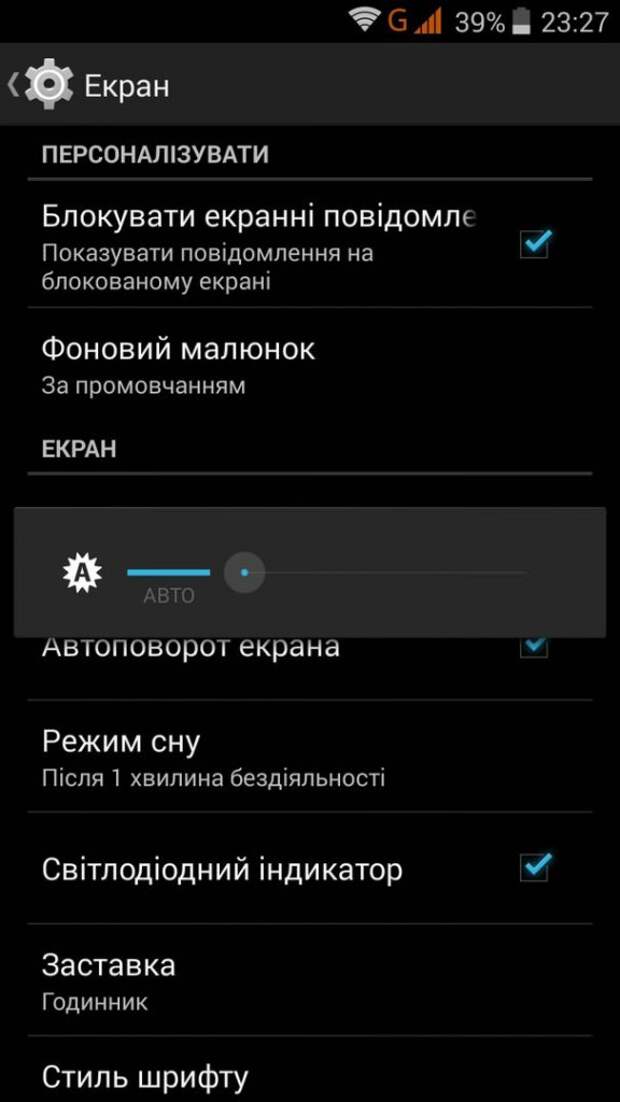
Task: Toggle the Автоповорот екрана checkbox
Action: coord(535,648)
